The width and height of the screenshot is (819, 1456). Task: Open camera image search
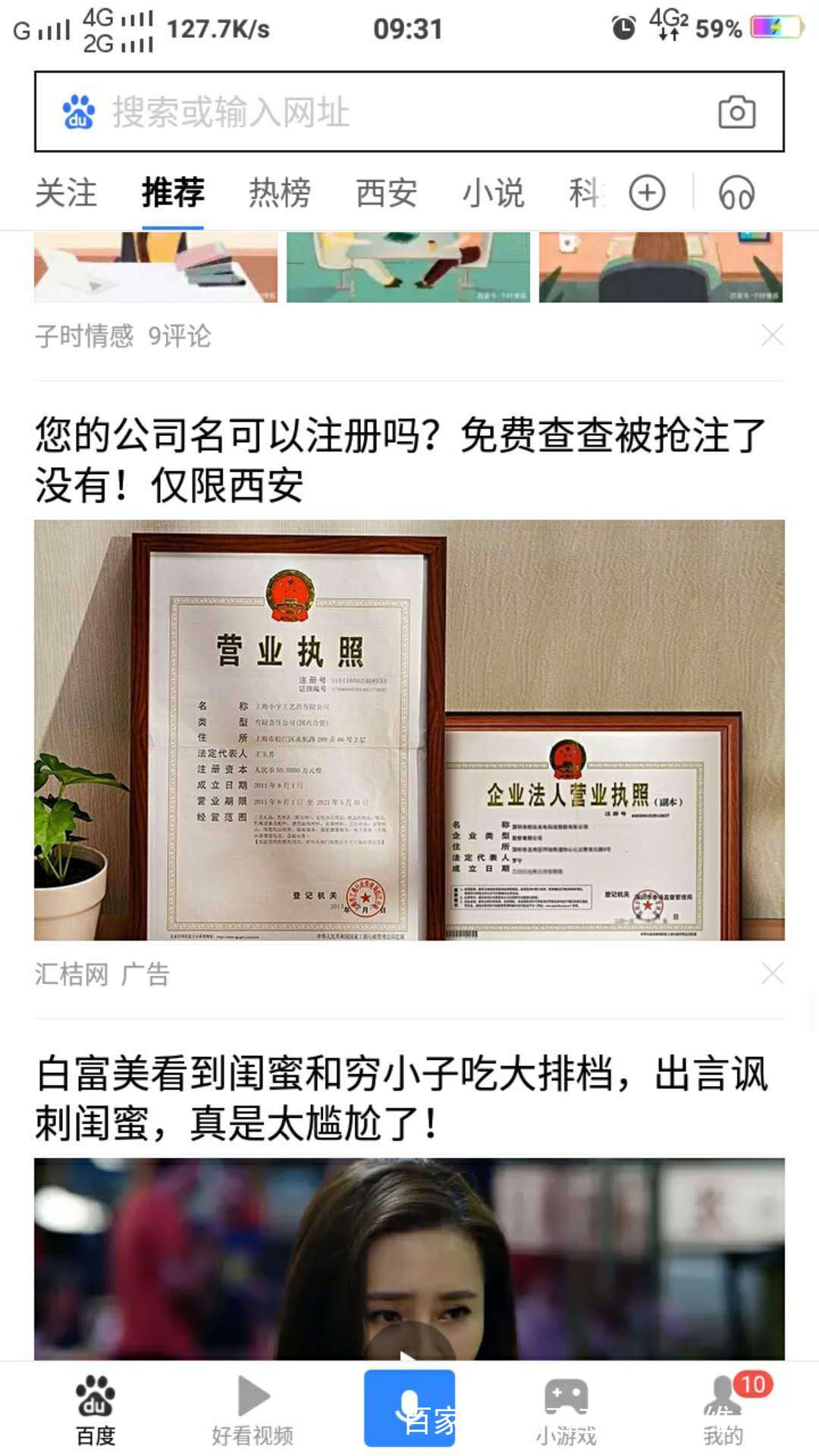point(736,112)
